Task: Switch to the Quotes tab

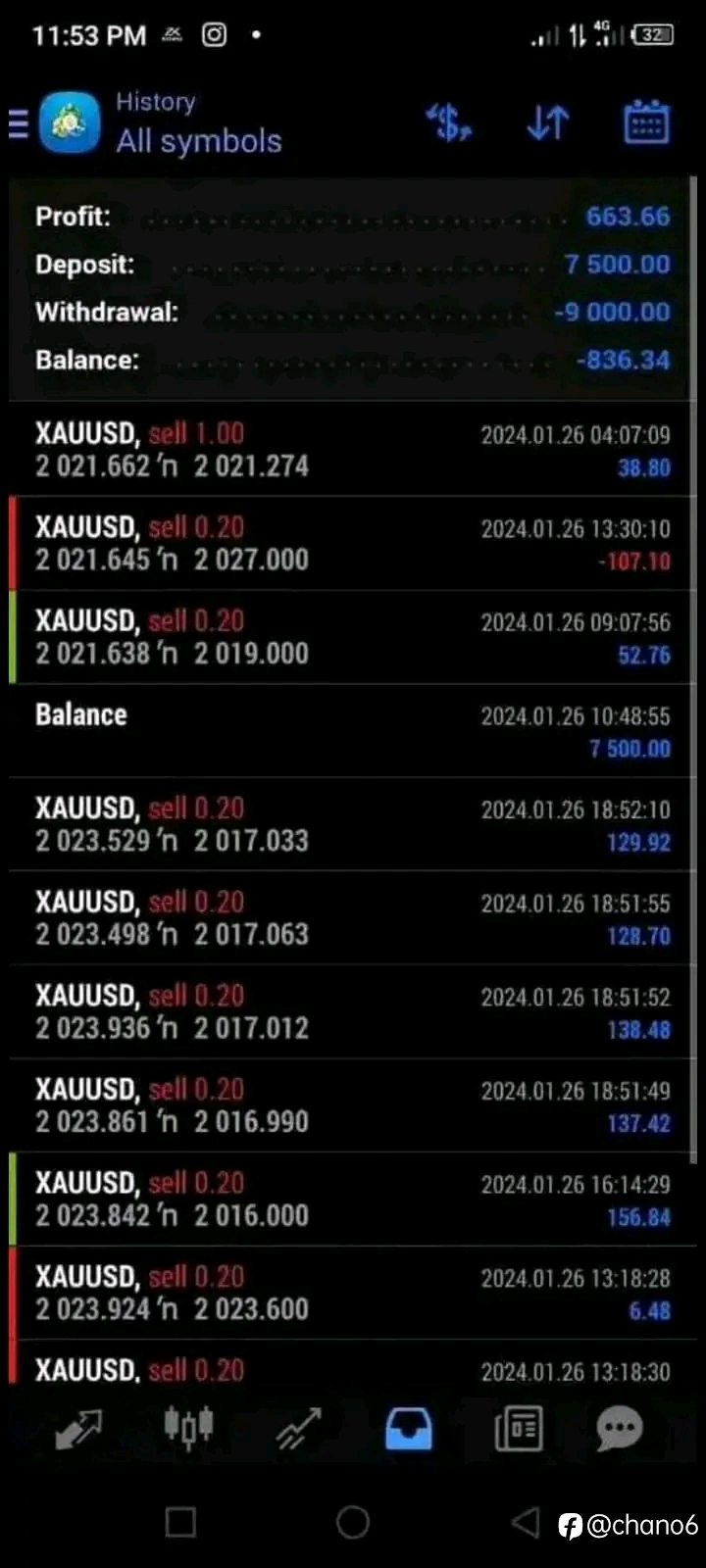Action: pos(78,1430)
